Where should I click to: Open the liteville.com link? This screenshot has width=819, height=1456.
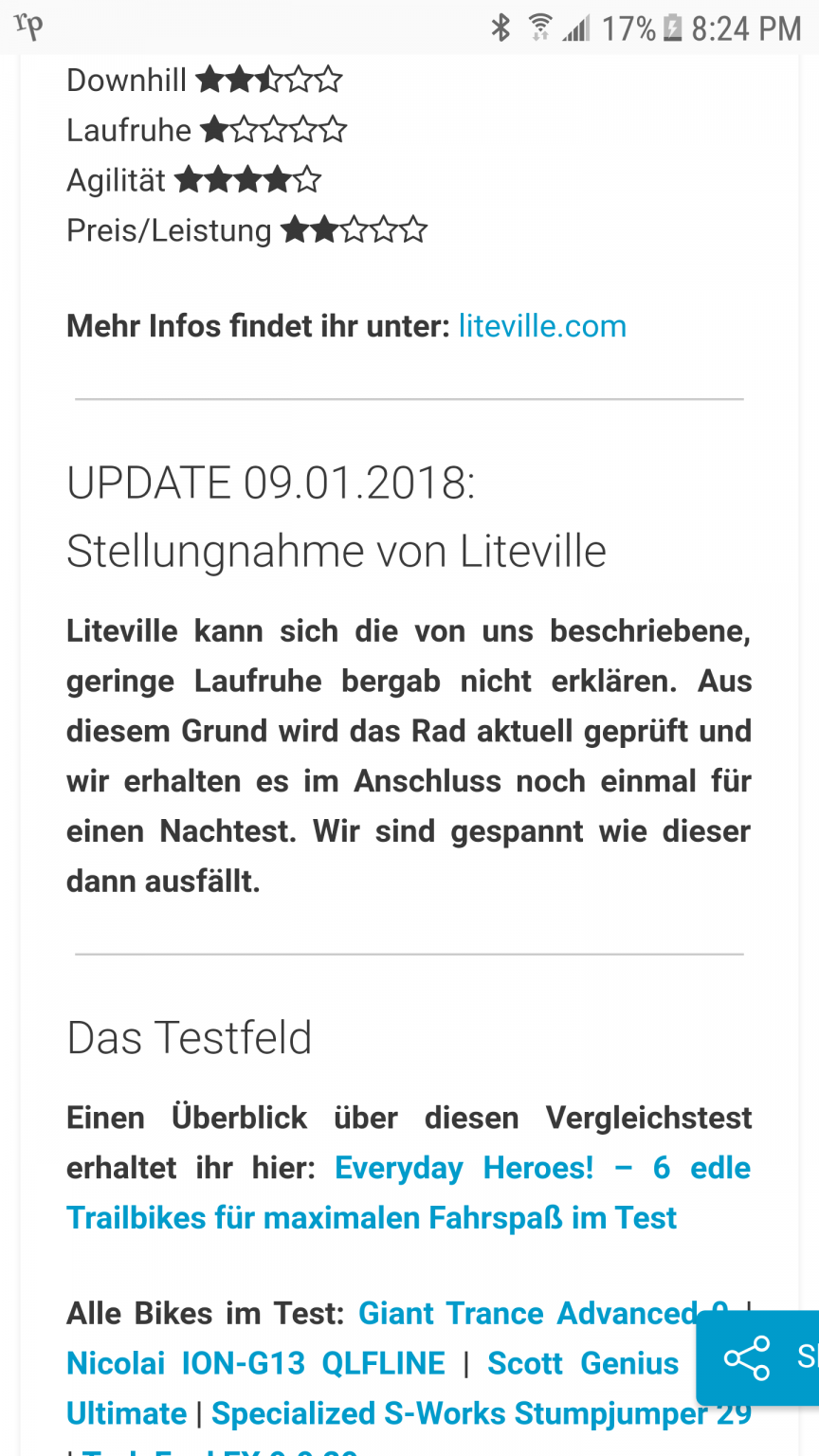click(x=542, y=326)
